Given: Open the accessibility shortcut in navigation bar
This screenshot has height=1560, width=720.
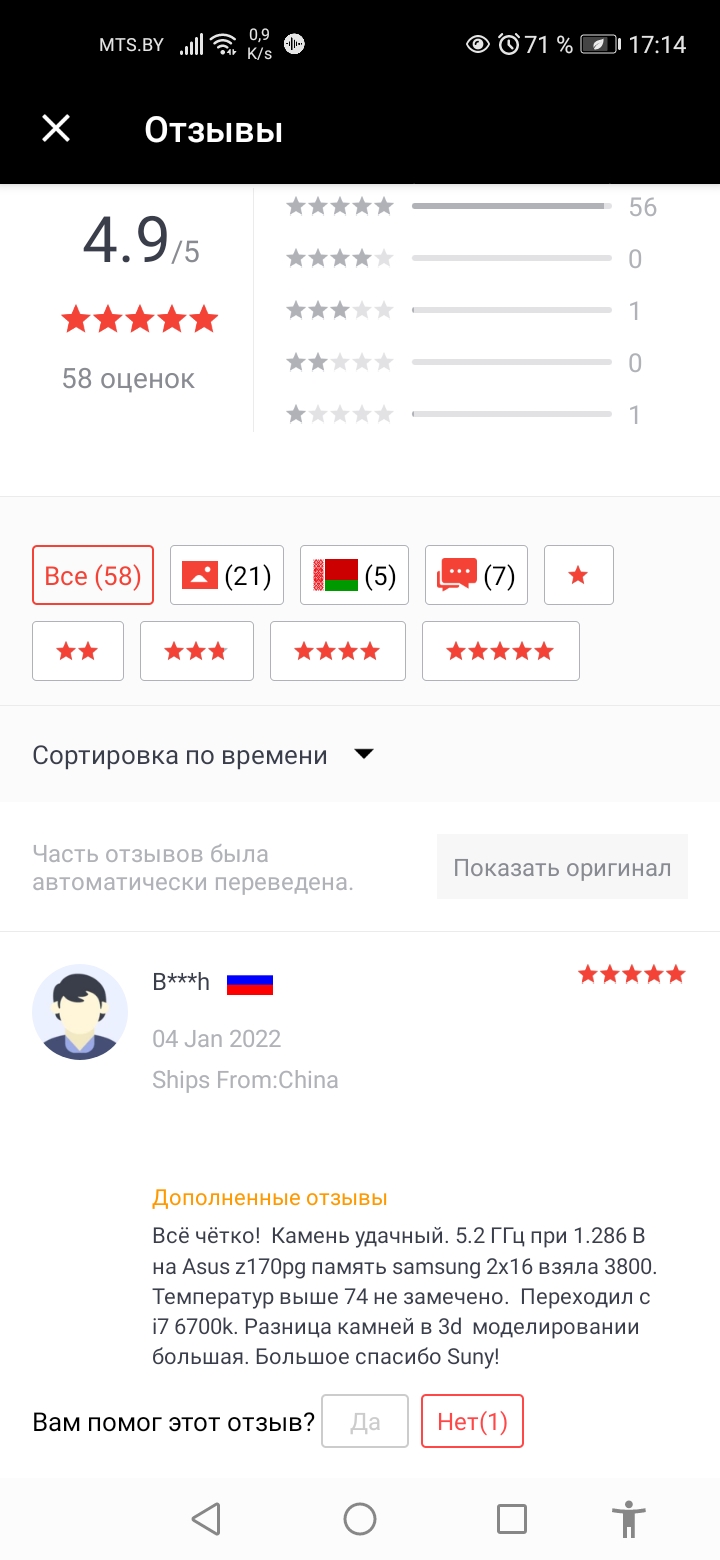Looking at the screenshot, I should [628, 1519].
